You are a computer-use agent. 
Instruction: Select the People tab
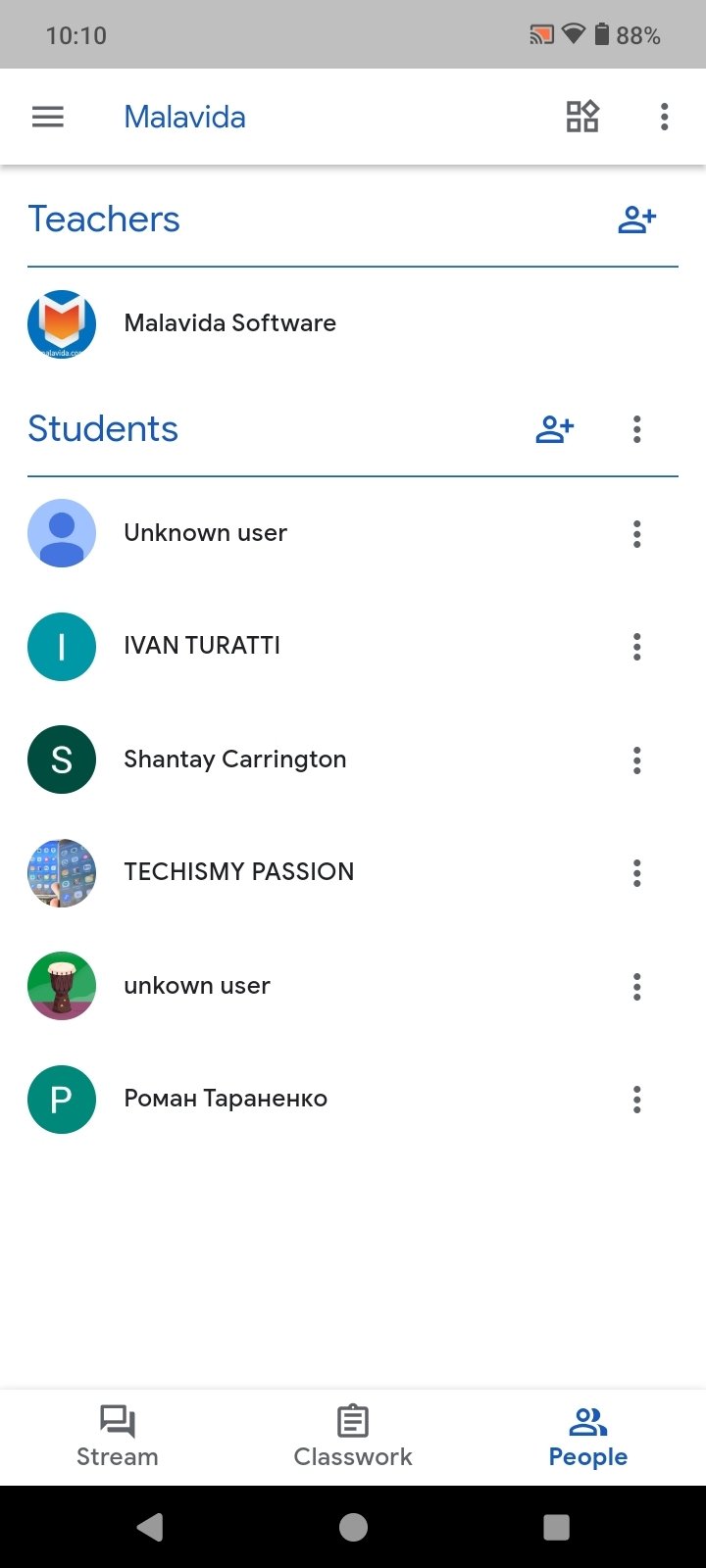click(x=587, y=1437)
